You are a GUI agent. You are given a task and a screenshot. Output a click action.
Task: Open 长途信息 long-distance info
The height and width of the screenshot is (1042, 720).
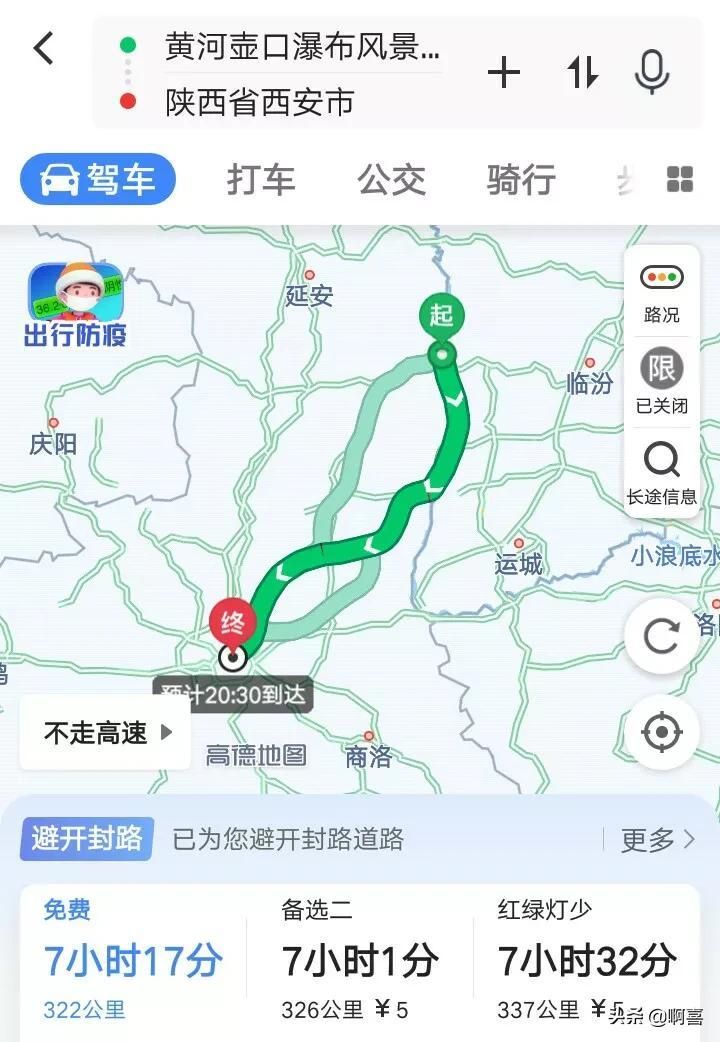[661, 472]
